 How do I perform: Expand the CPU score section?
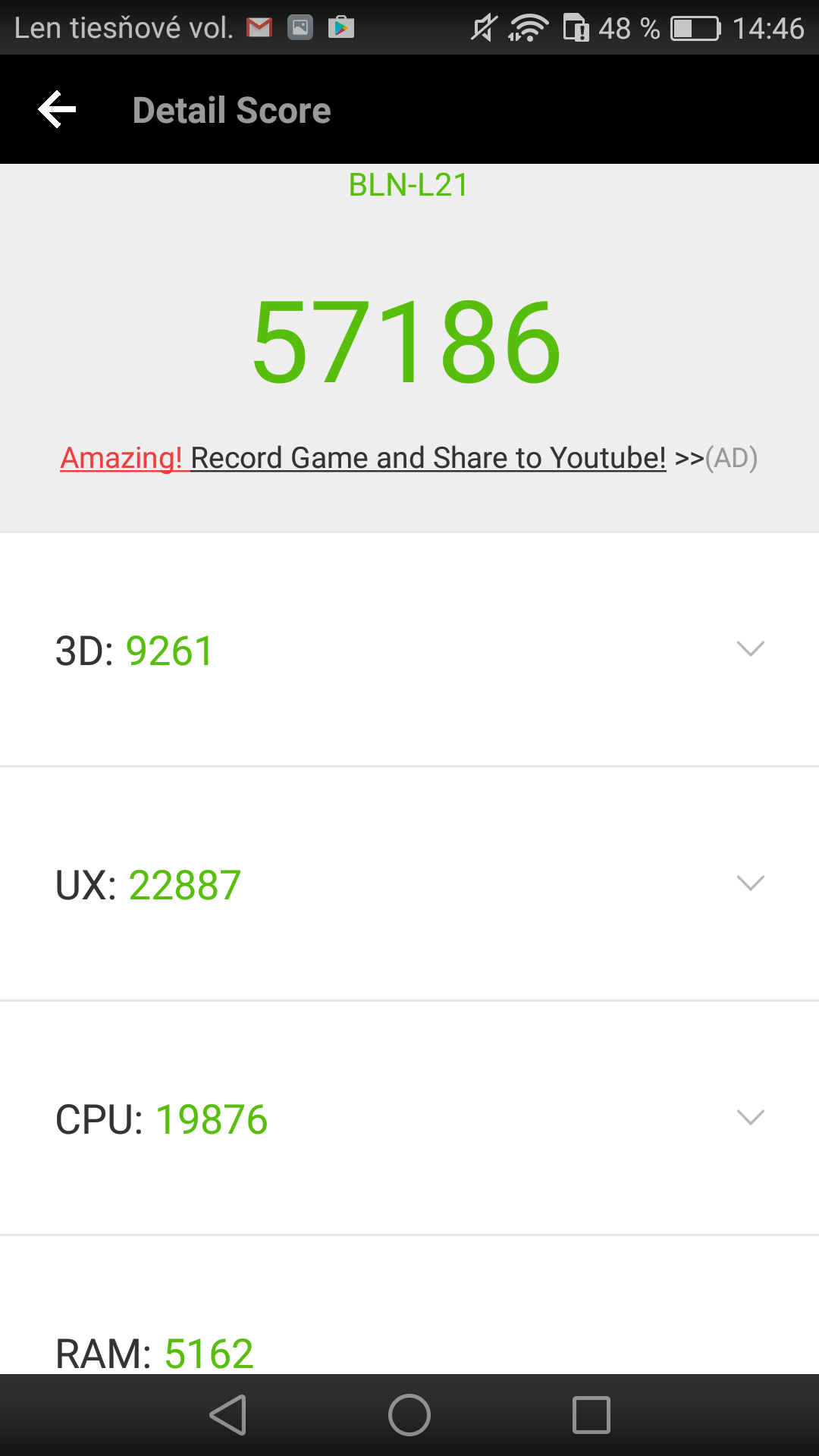coord(409,1119)
